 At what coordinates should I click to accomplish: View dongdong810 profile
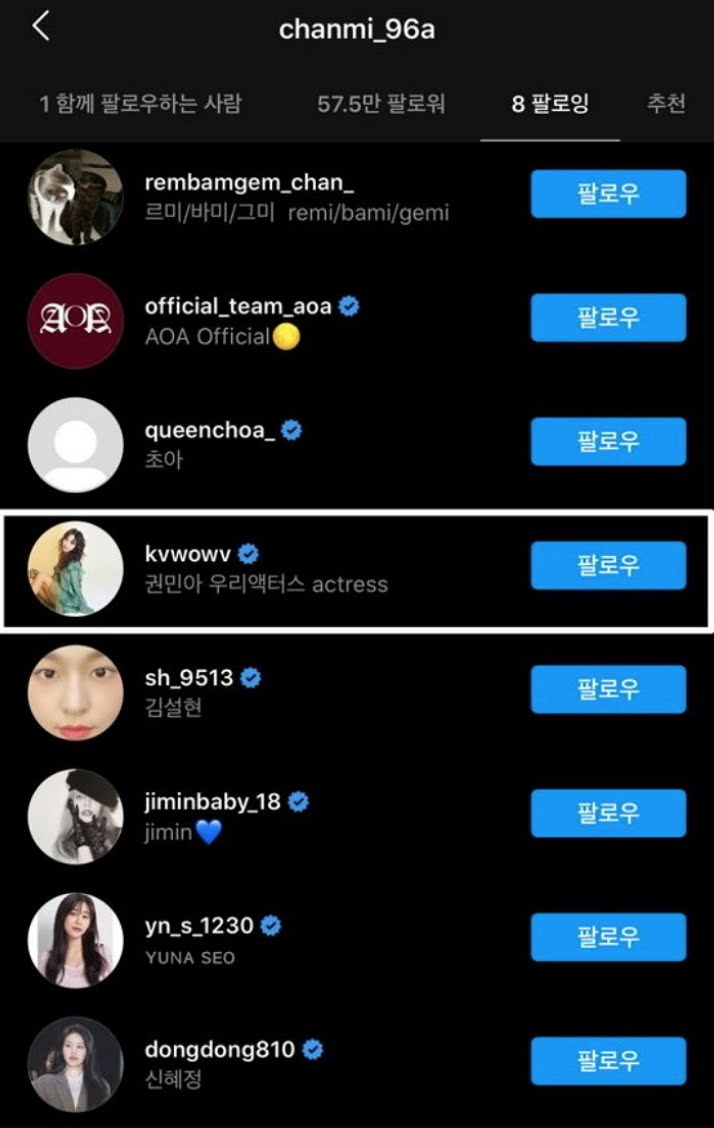pos(220,1050)
